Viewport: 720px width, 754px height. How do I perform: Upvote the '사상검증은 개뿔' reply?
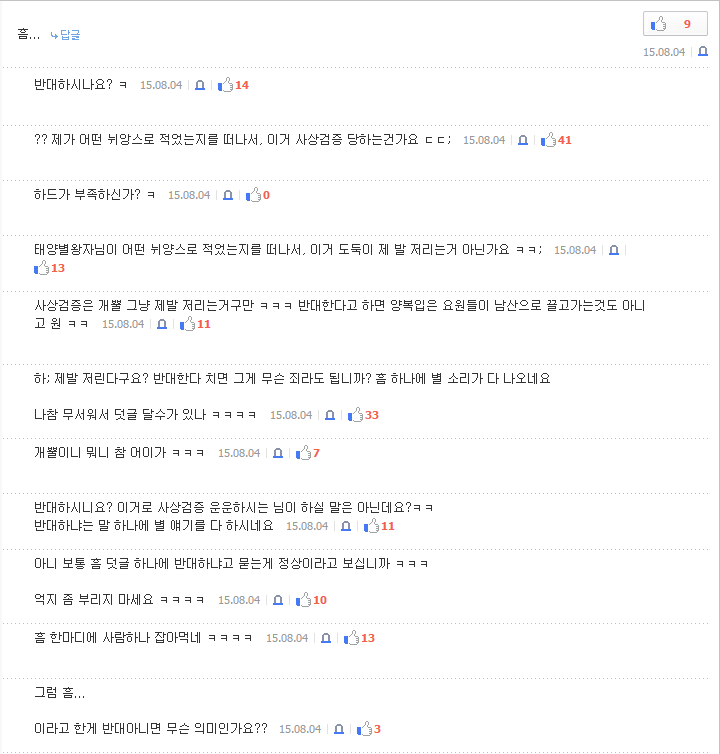pos(187,324)
